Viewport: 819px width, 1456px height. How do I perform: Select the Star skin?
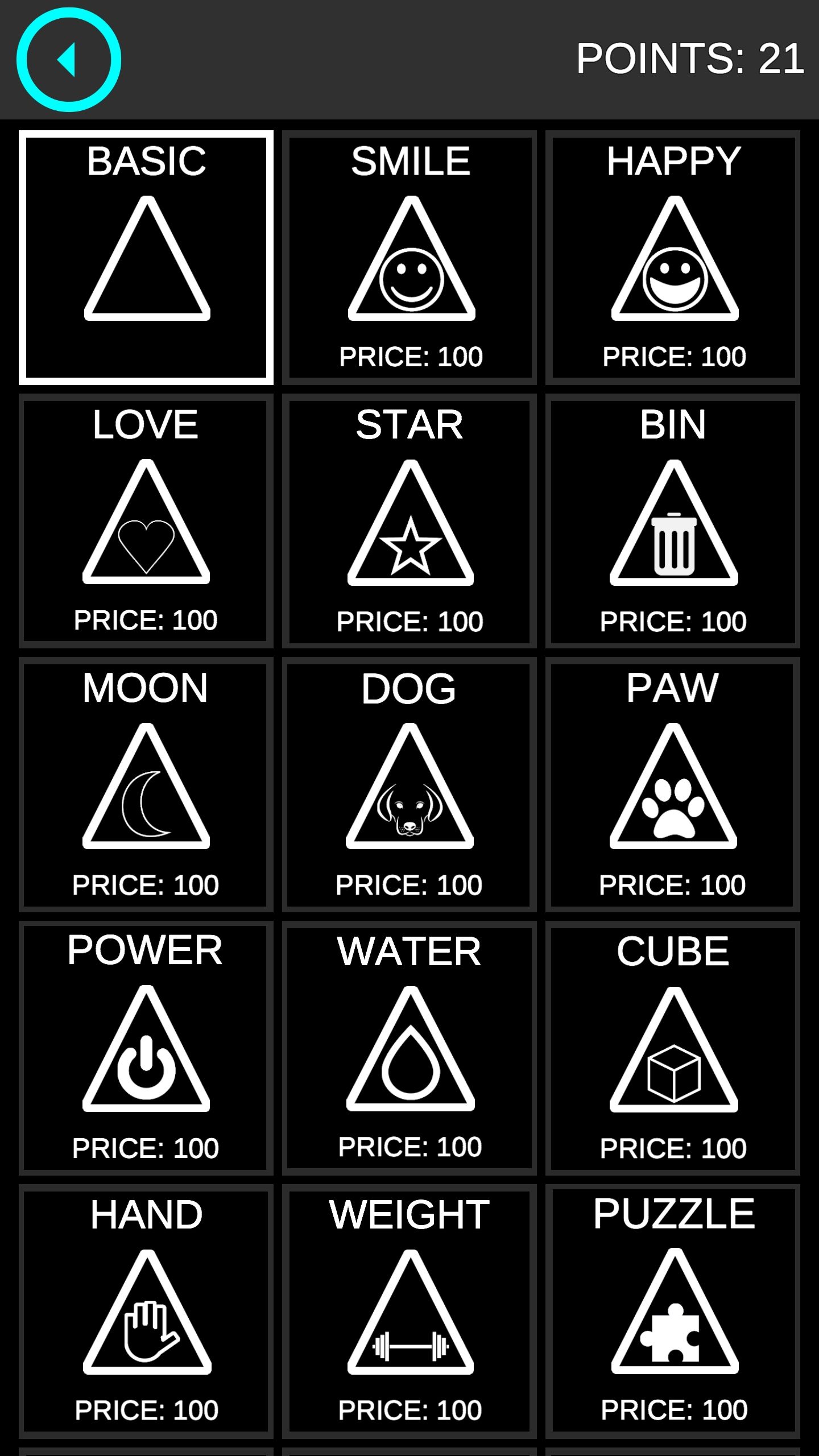point(409,521)
